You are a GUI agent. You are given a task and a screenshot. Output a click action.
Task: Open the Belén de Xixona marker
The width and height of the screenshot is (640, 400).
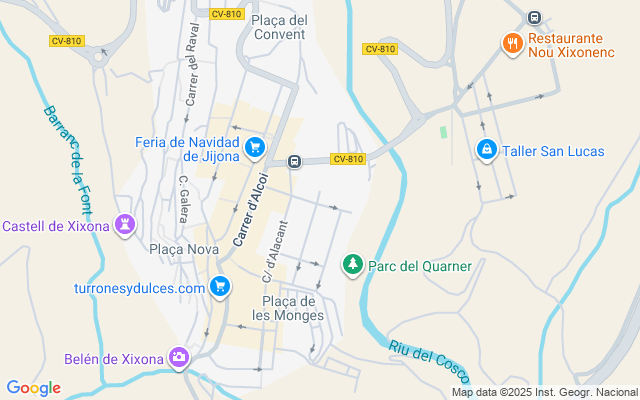[x=179, y=357]
